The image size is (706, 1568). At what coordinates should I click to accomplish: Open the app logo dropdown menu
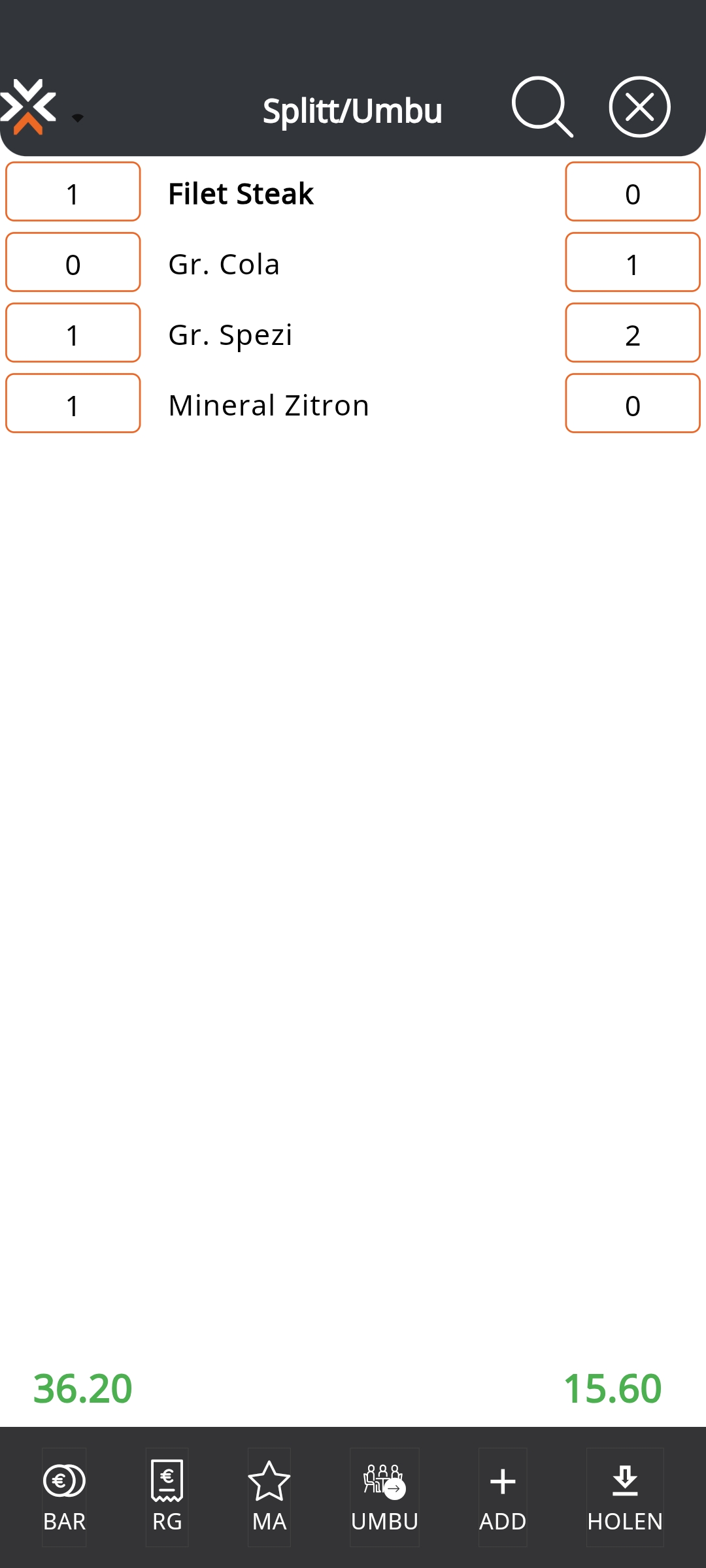tap(41, 108)
